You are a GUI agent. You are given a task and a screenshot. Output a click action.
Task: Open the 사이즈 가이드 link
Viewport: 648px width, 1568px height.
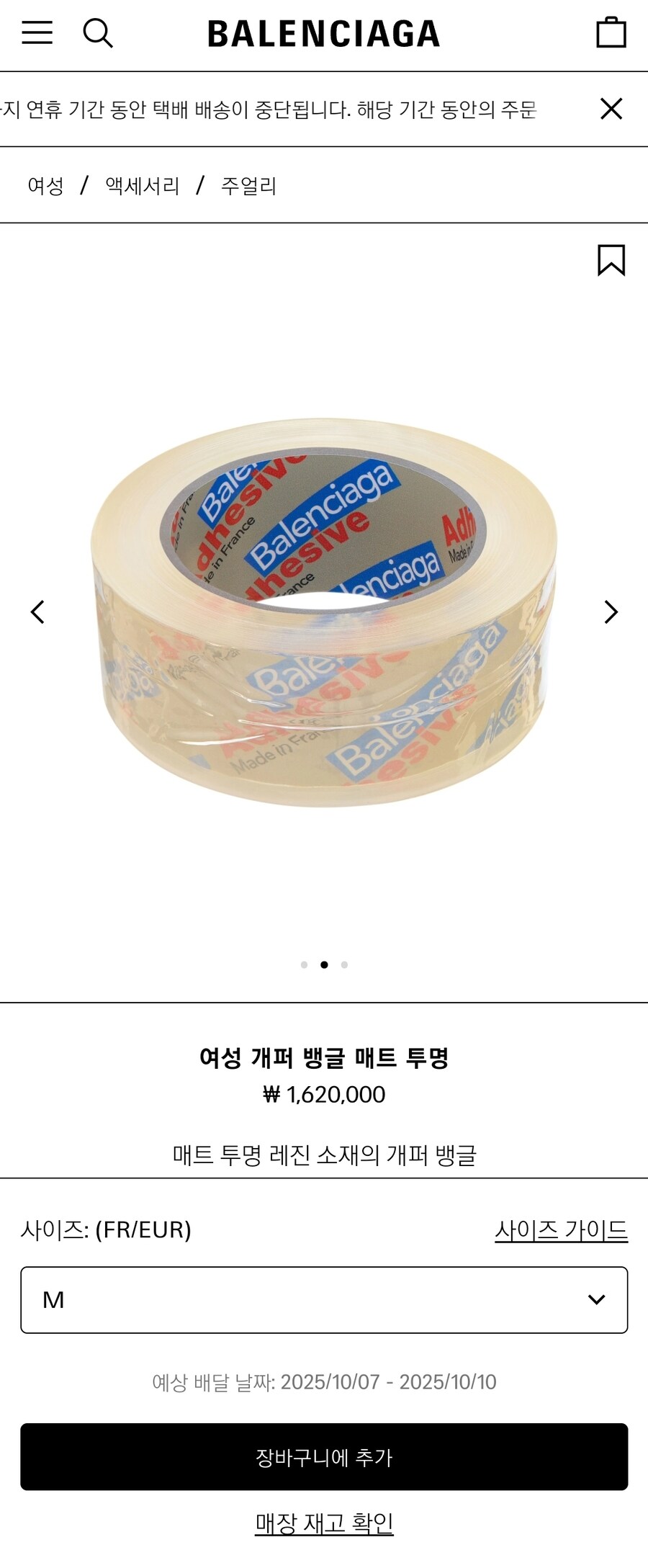[x=561, y=1229]
